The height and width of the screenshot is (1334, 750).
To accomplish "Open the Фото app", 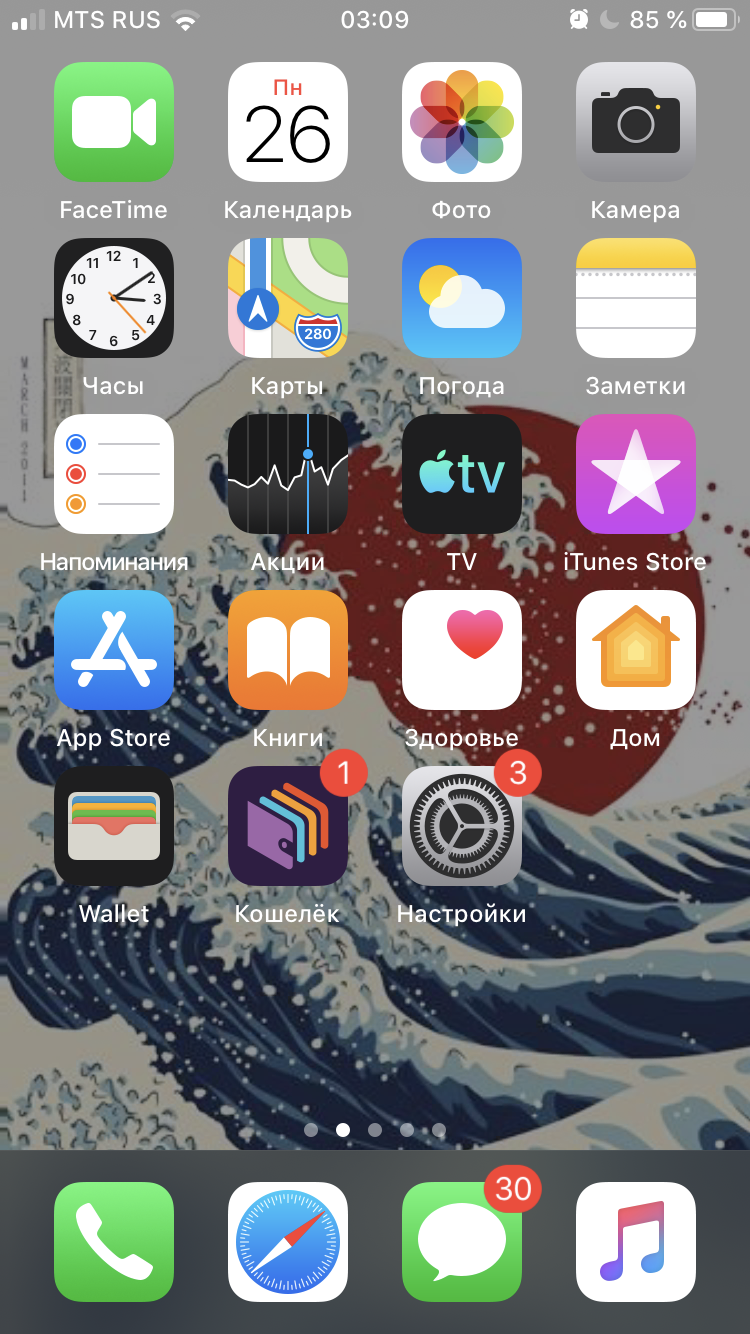I will point(462,122).
